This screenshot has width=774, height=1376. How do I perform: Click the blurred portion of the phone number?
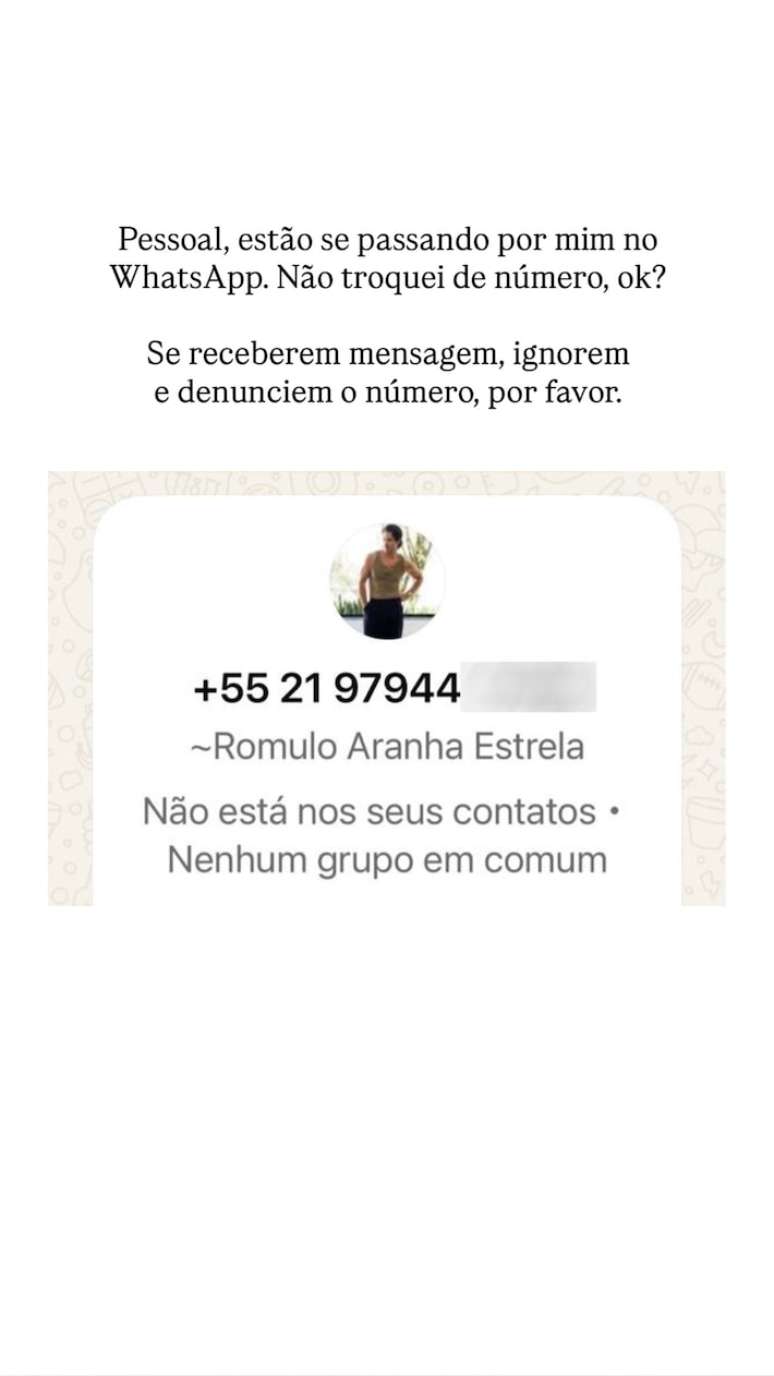(530, 688)
